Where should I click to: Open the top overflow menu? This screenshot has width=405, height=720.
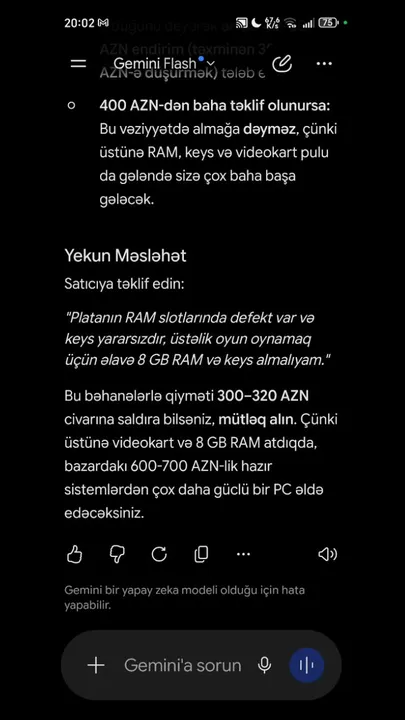[x=324, y=64]
